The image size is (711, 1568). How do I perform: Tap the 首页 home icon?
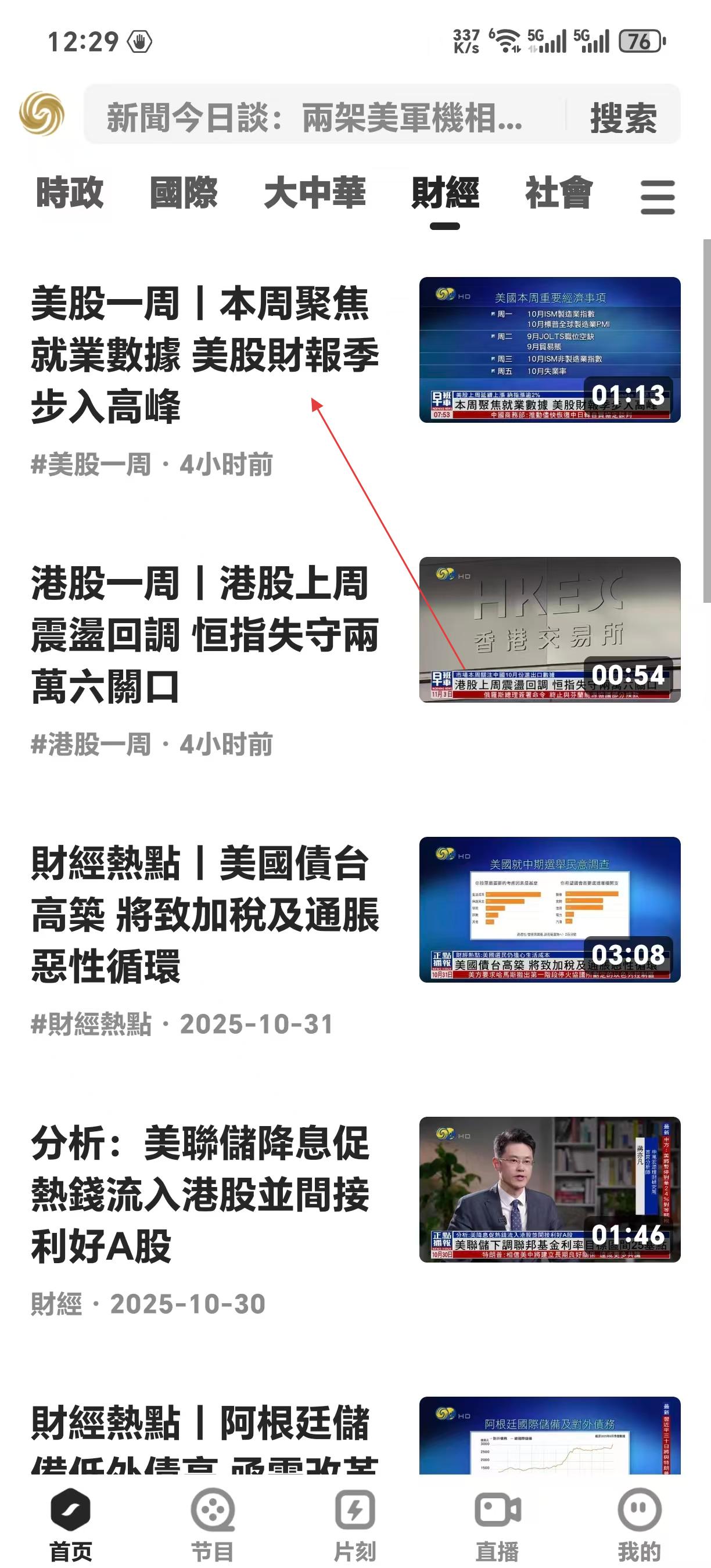(69, 1508)
